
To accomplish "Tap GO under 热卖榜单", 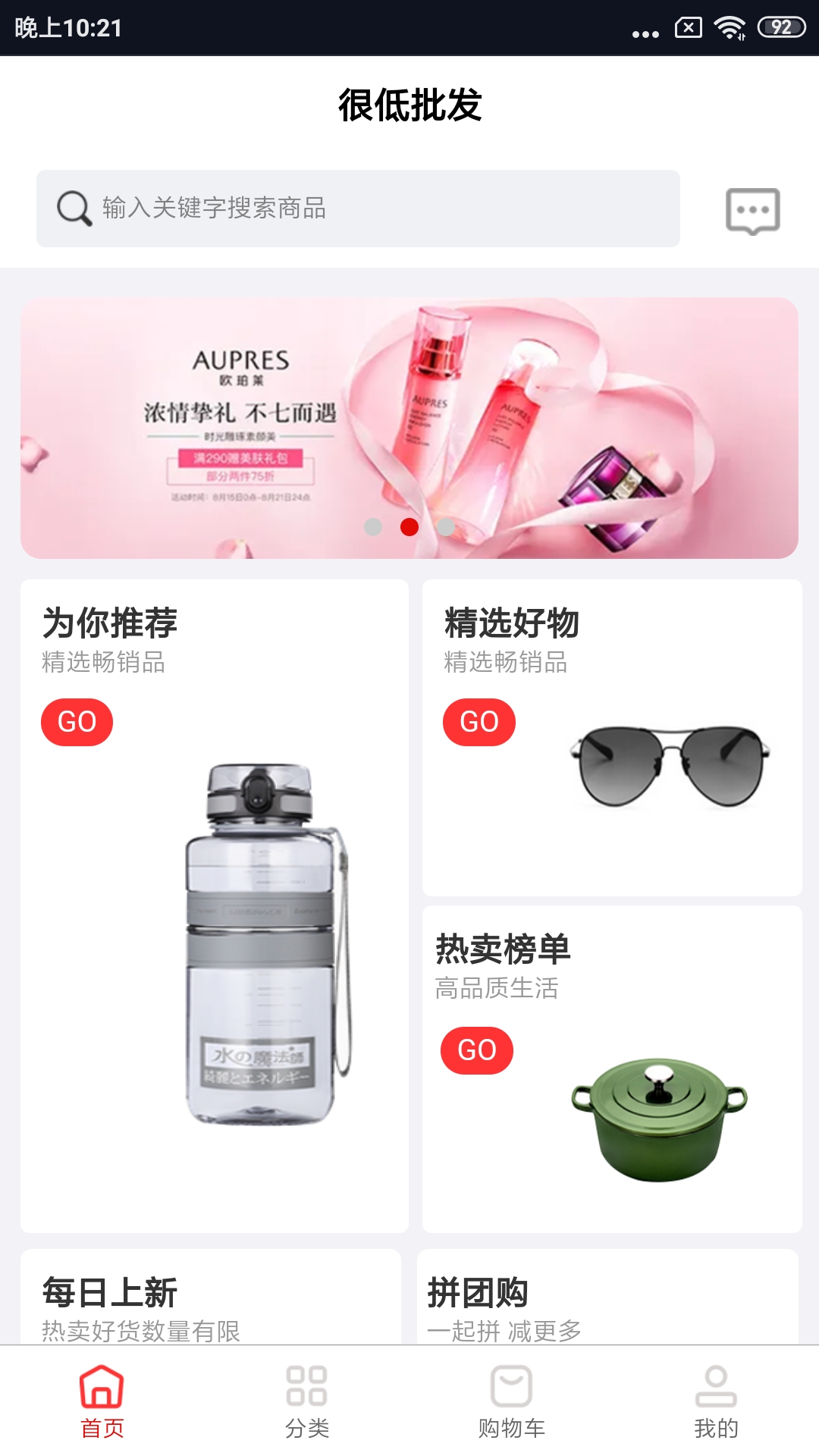I will [x=476, y=1050].
